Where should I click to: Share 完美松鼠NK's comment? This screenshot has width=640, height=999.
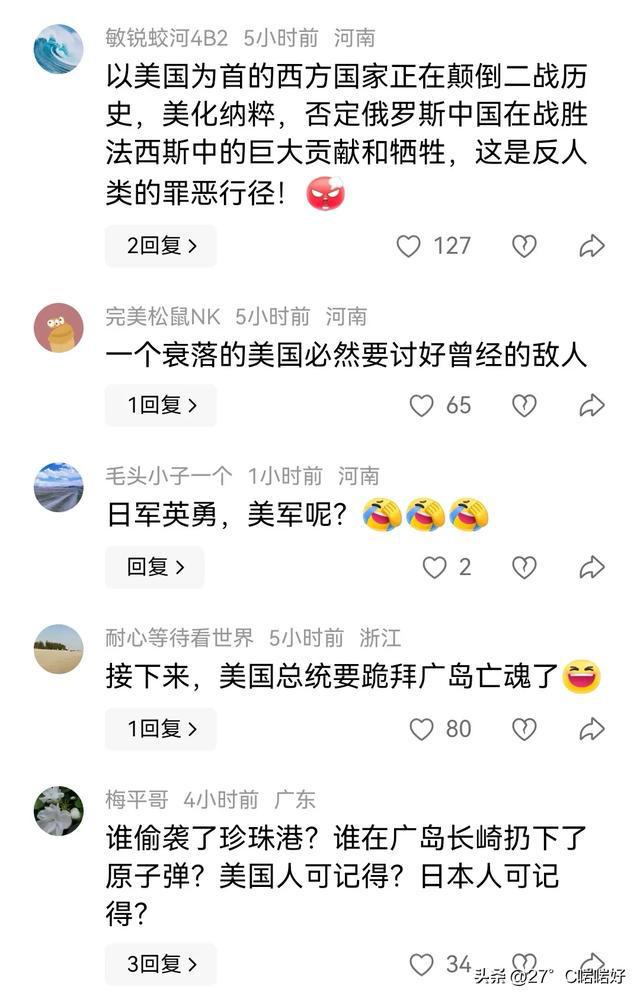point(592,405)
